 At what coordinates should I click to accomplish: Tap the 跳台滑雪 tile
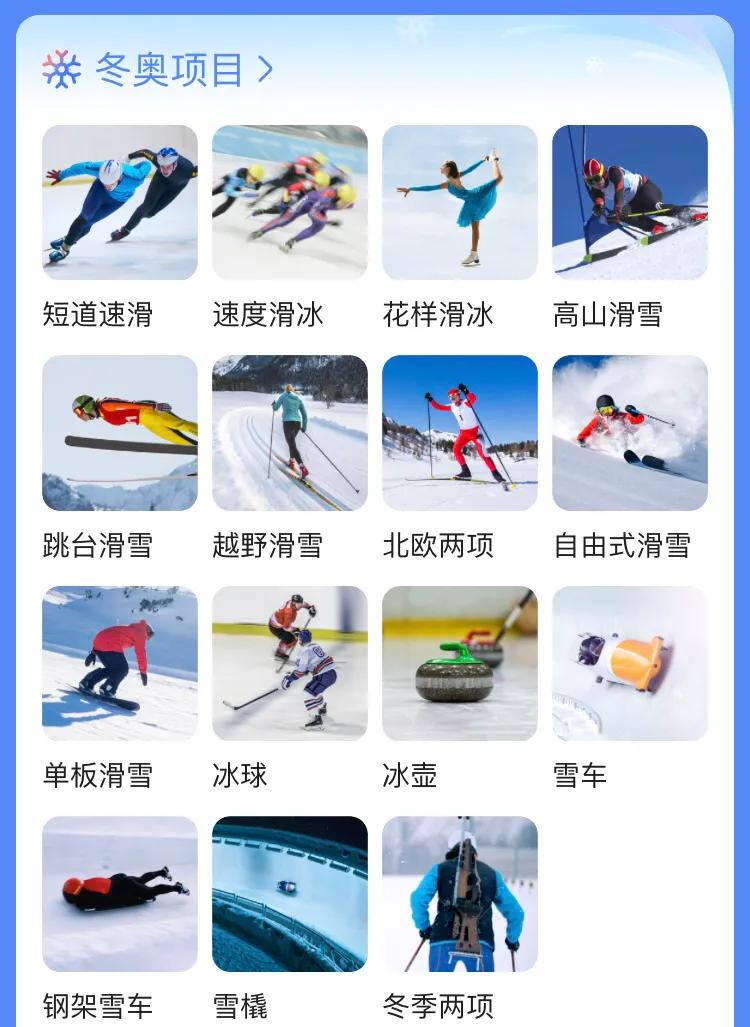coord(119,432)
